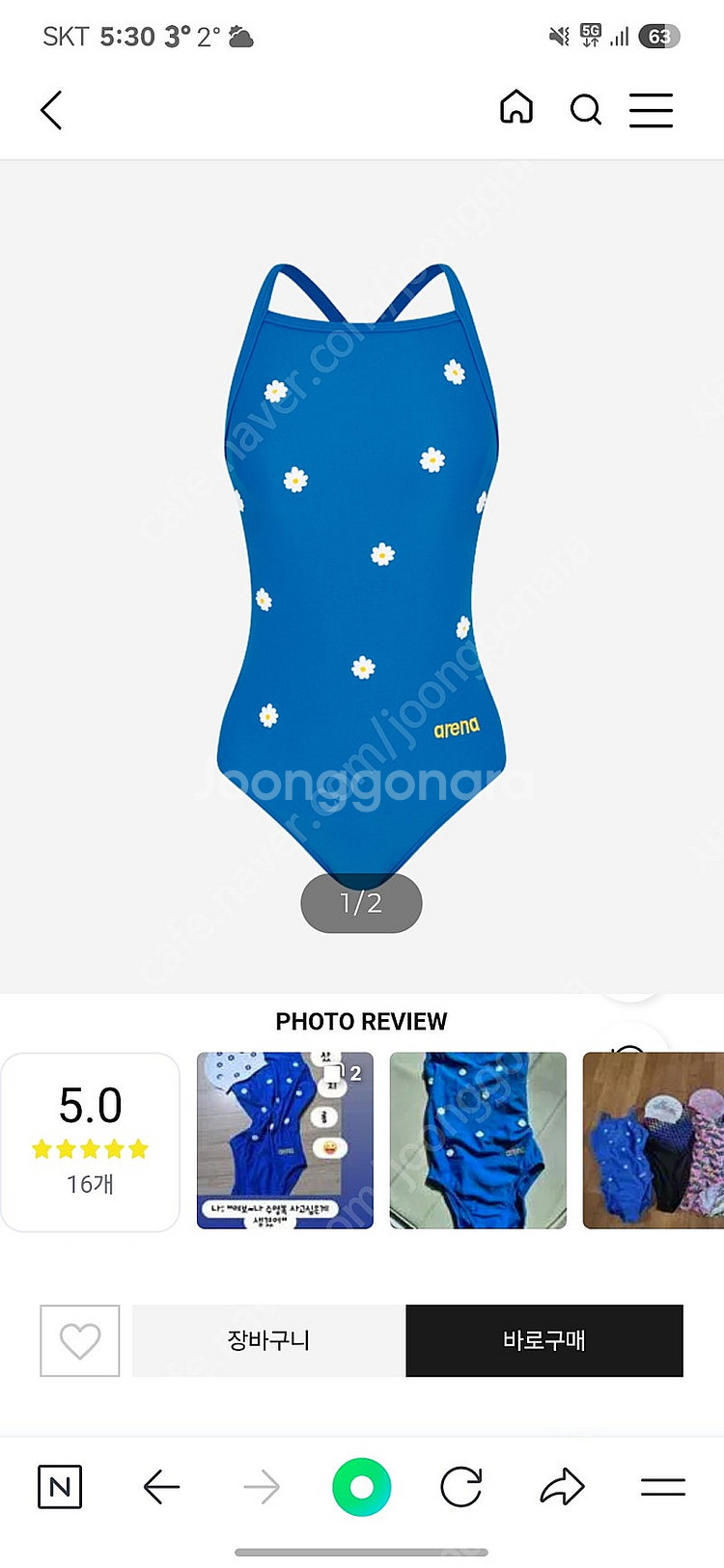724x1568 pixels.
Task: Open the browser bottom menu
Action: coord(663,1487)
